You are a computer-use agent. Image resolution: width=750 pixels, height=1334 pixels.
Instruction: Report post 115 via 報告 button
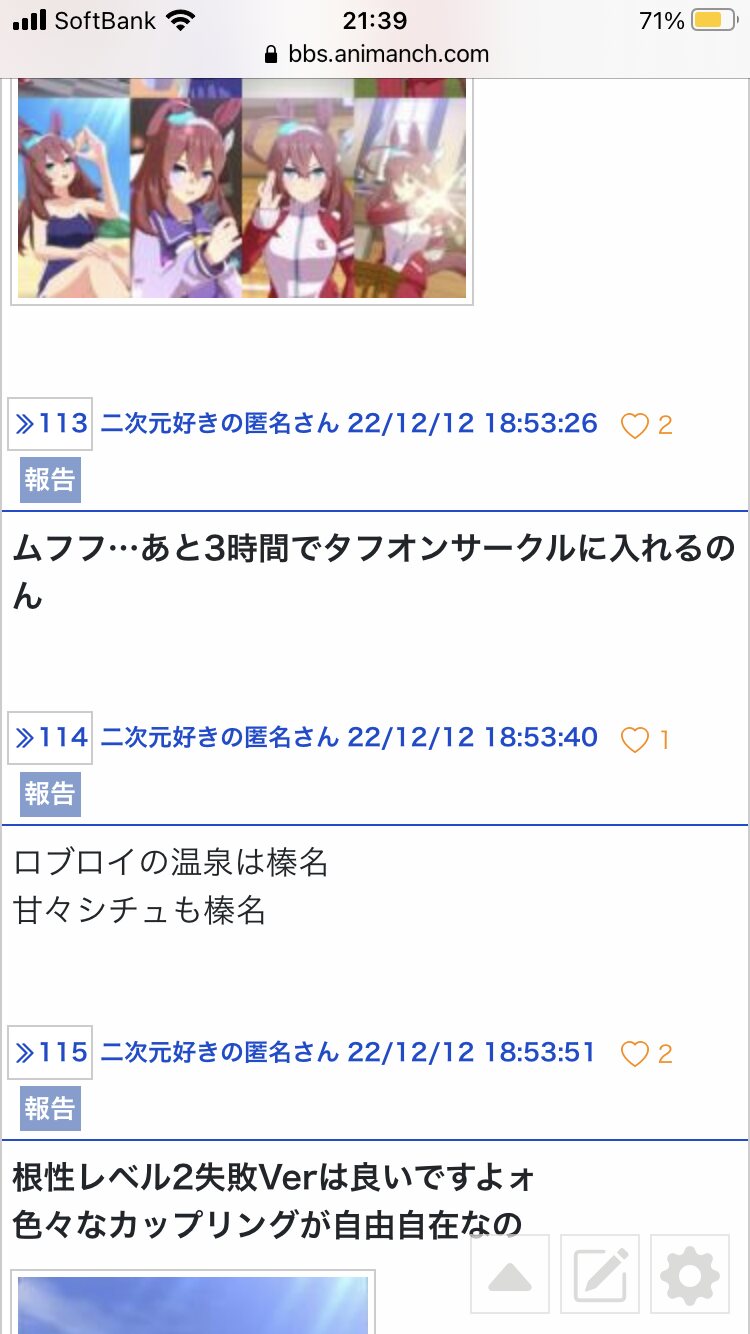(x=50, y=1109)
